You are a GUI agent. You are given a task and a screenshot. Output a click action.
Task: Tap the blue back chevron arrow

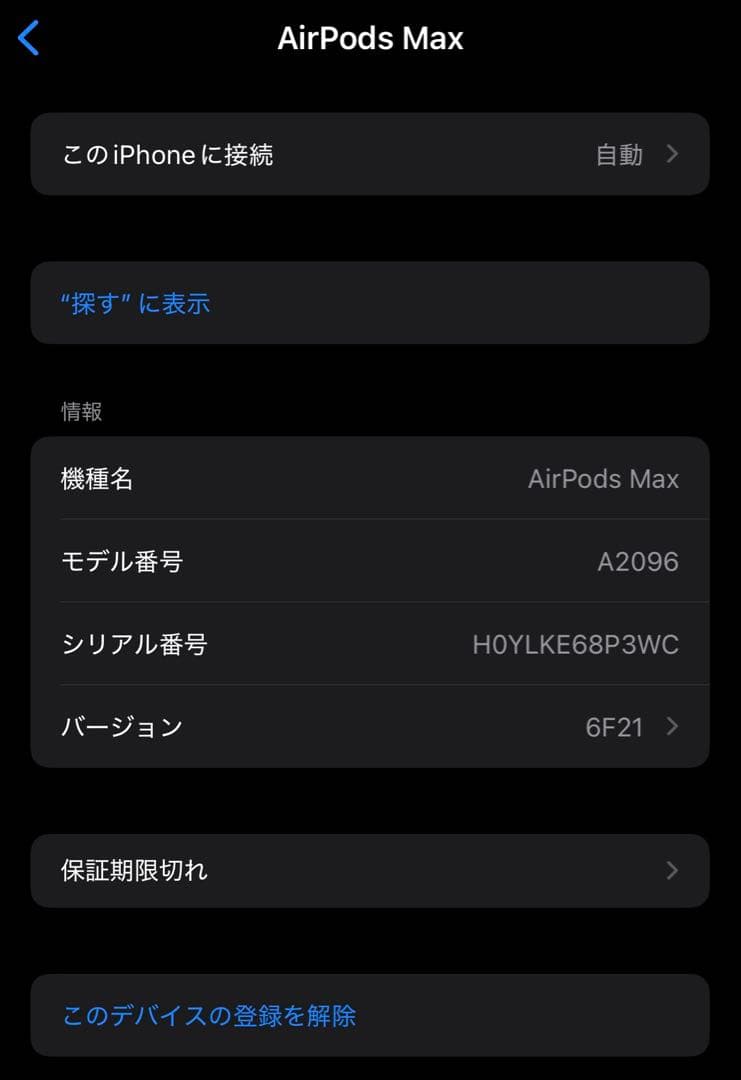(x=28, y=38)
